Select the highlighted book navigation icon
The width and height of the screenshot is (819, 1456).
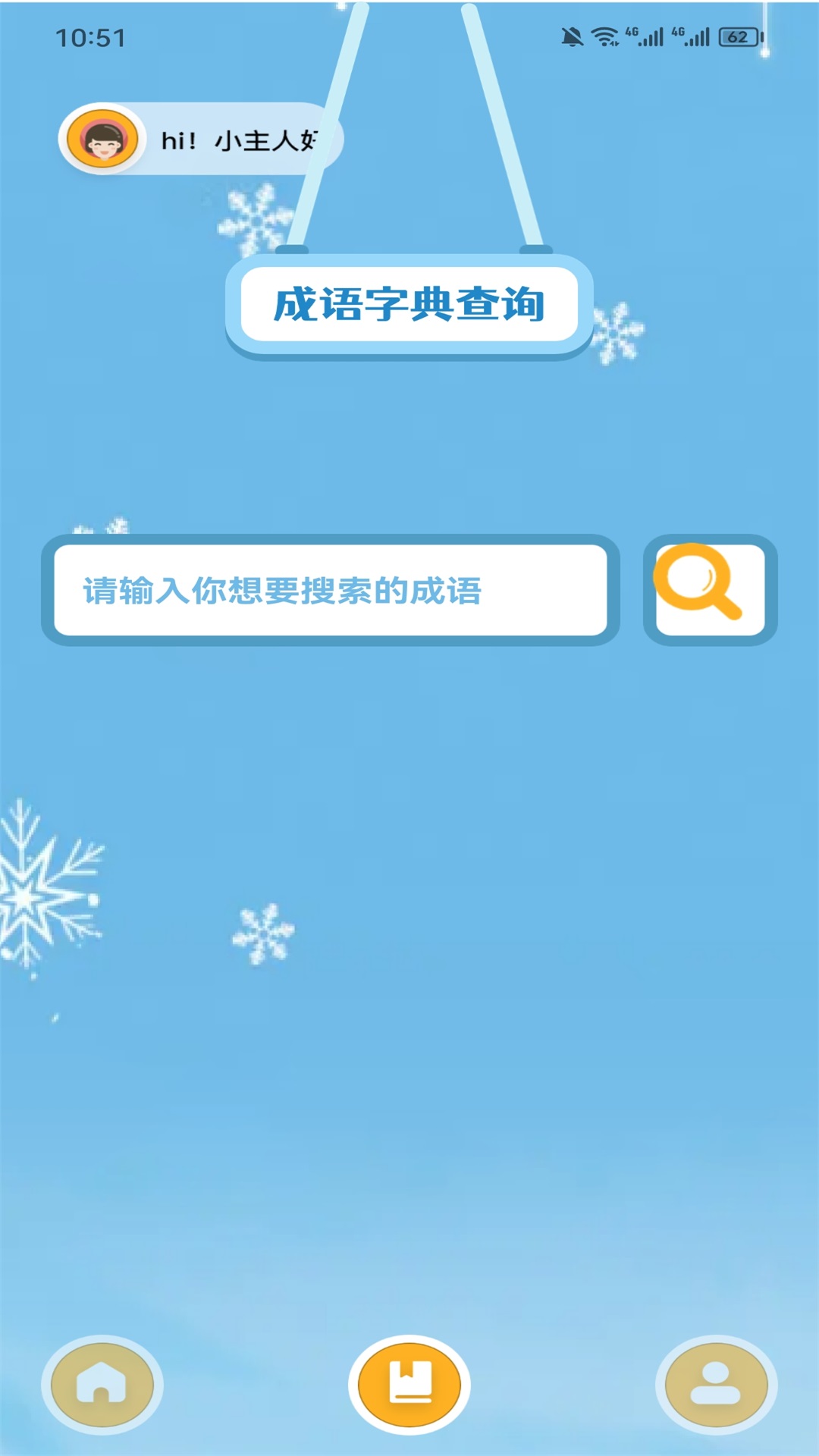coord(409,1382)
